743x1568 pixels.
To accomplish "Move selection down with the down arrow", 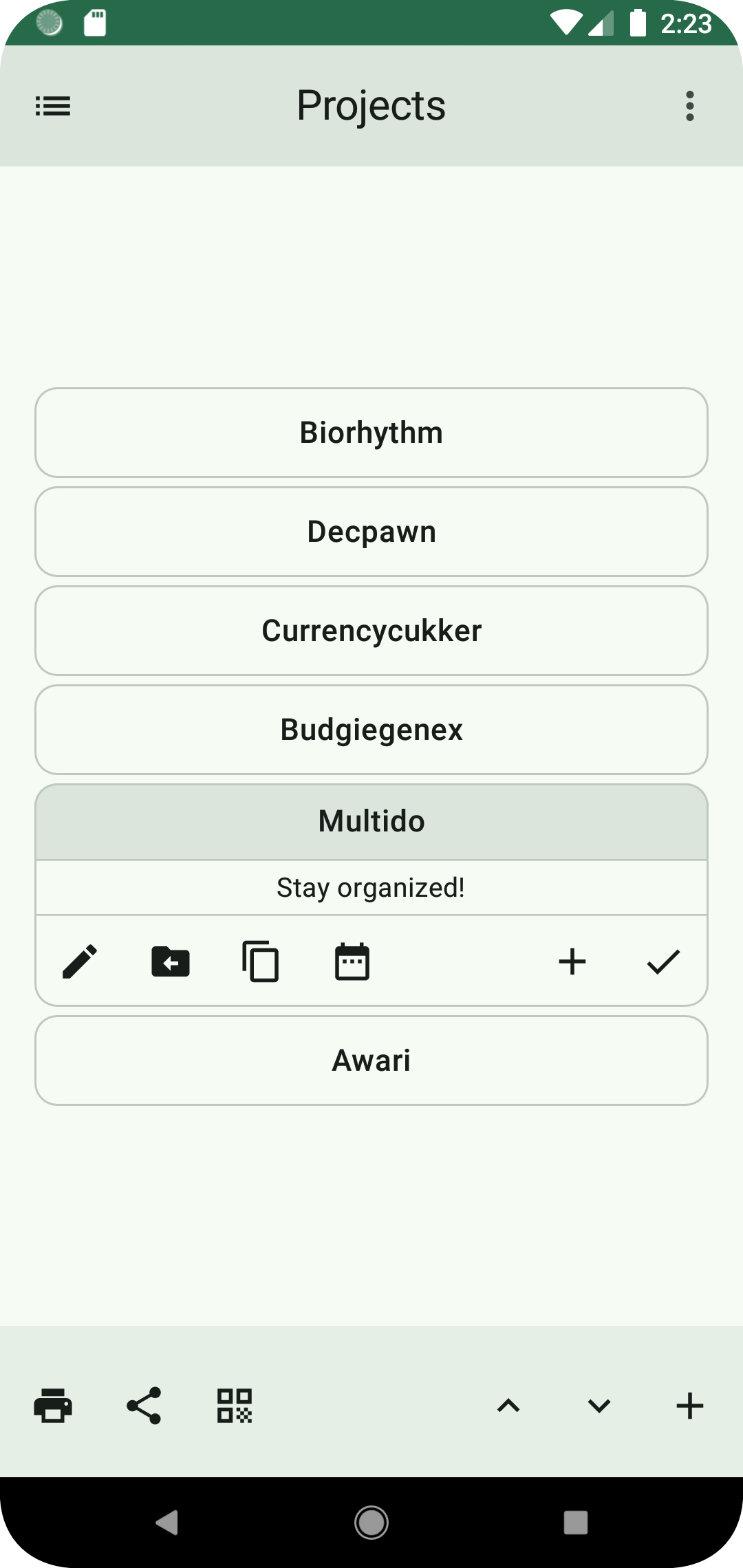I will pos(599,1406).
